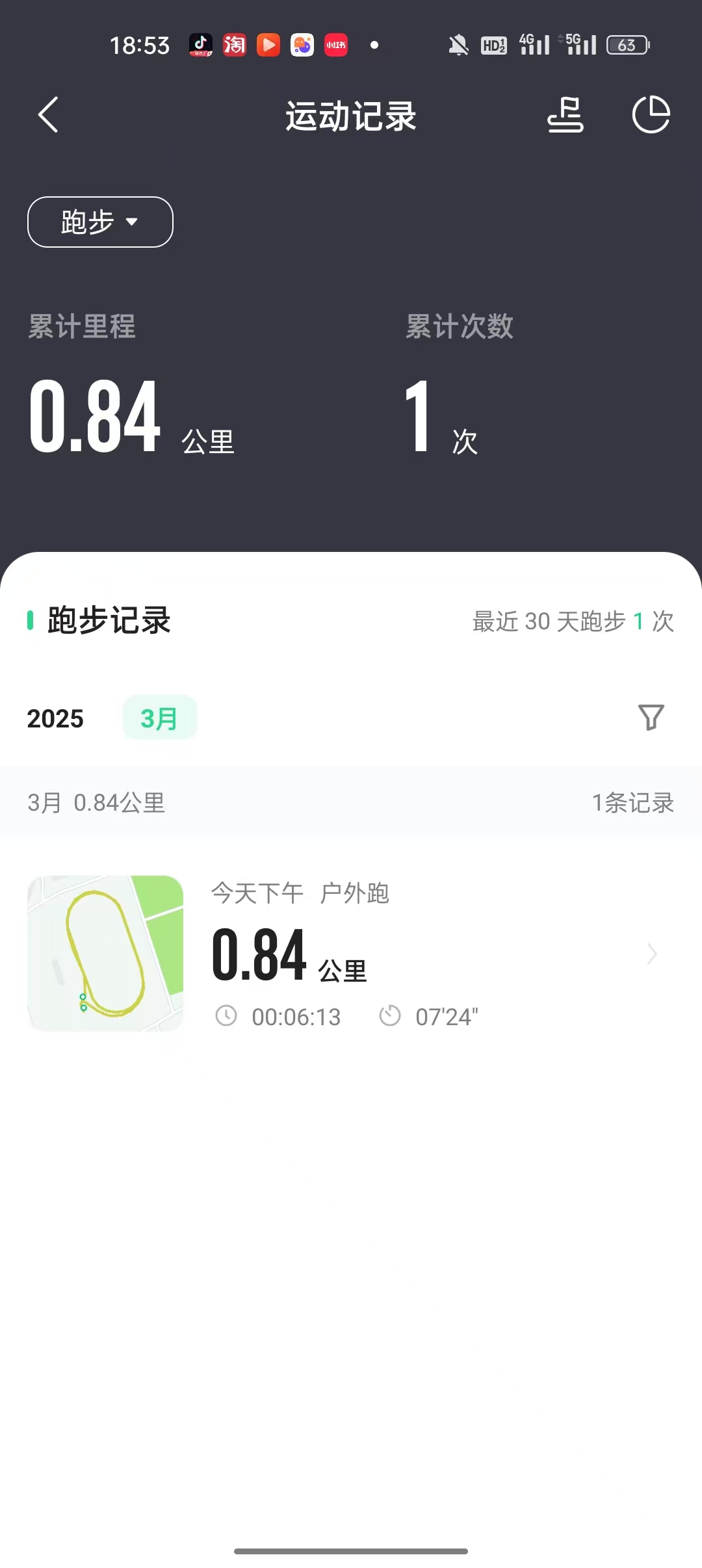Tap the 2025 year selector
The image size is (702, 1568).
point(55,718)
